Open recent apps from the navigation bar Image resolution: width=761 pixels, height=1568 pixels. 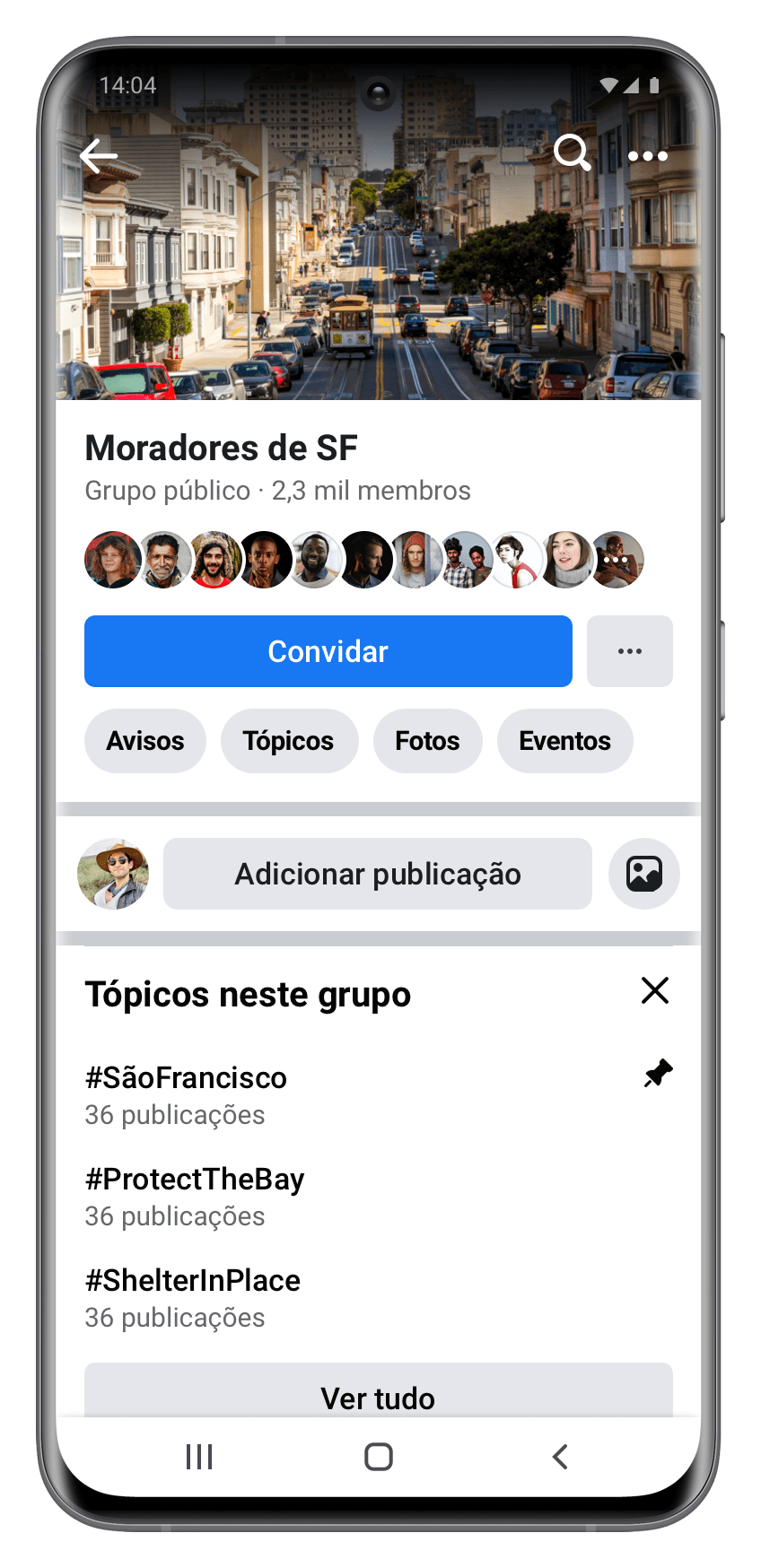tap(198, 1457)
